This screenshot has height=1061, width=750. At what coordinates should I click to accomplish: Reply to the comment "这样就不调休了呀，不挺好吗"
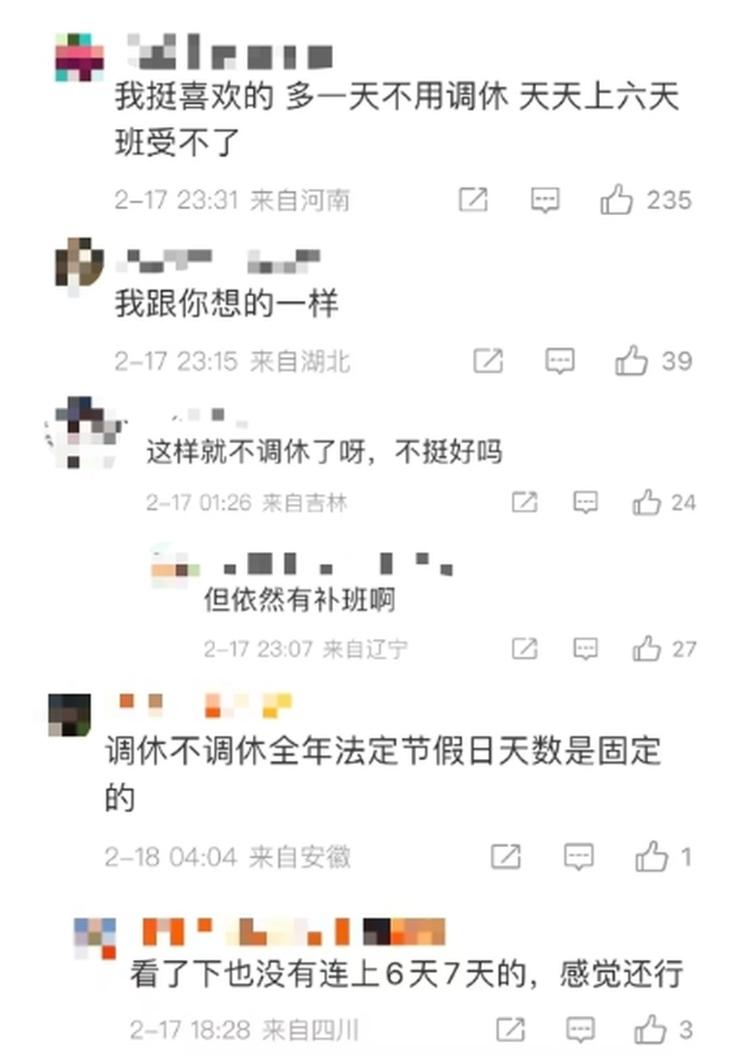pos(585,502)
